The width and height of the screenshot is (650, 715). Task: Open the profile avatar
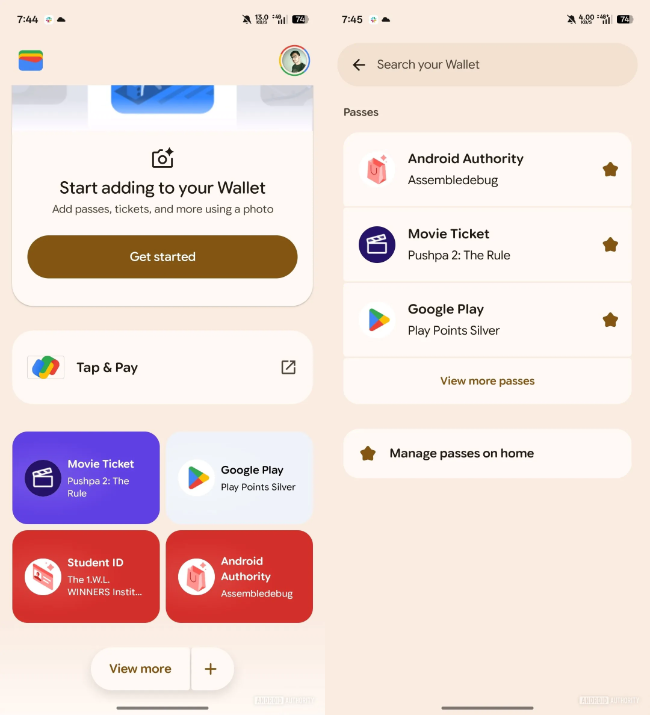pos(294,61)
